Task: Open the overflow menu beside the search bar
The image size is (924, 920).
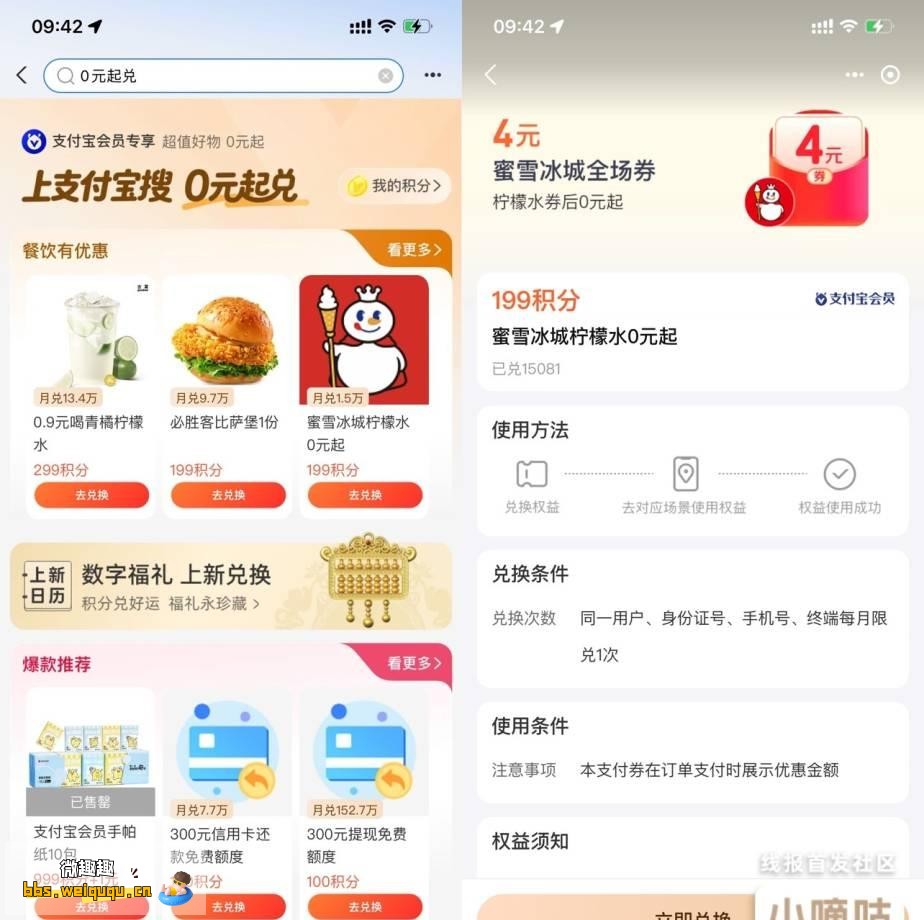Action: coord(433,75)
